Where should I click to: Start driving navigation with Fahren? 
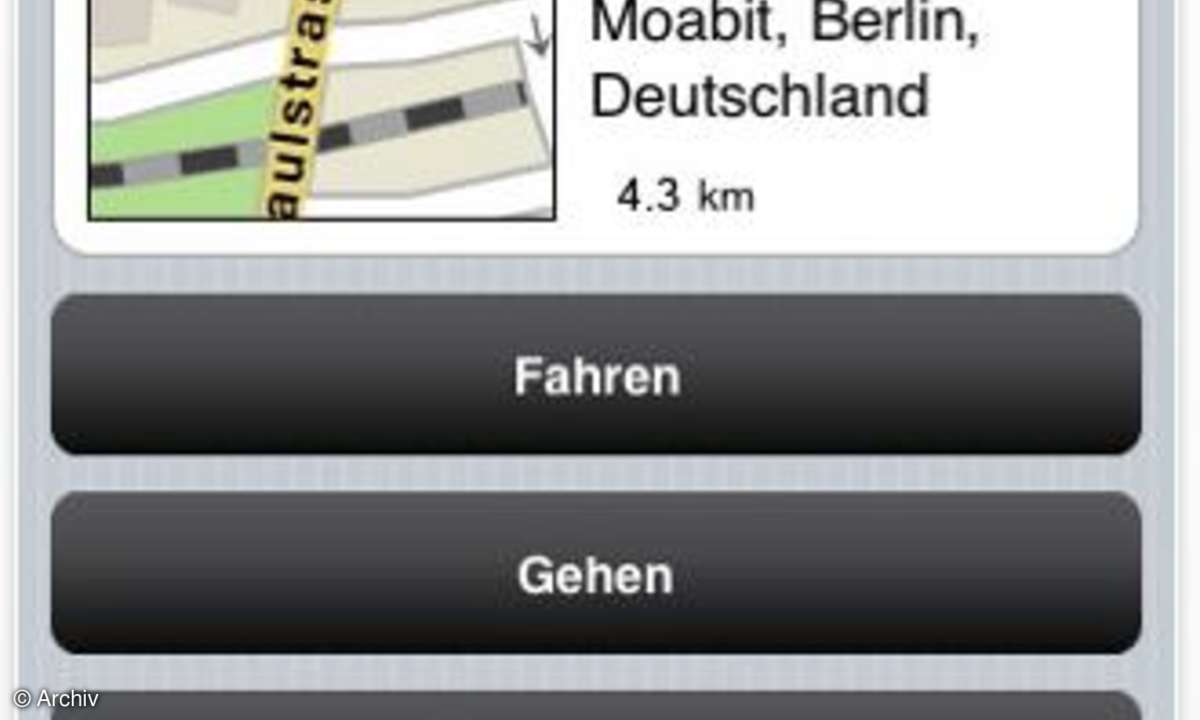pyautogui.click(x=596, y=376)
